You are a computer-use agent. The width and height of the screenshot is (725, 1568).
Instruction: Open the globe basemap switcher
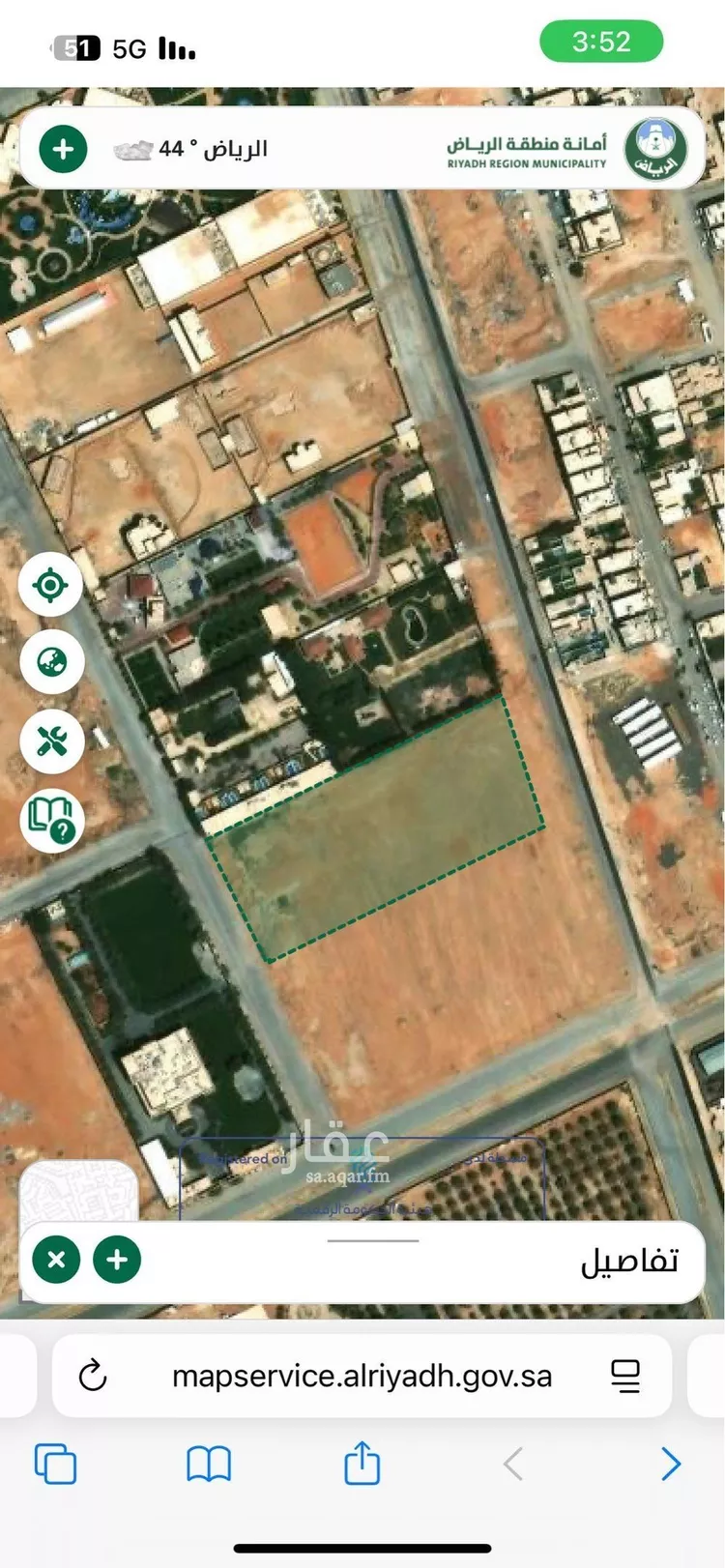pyautogui.click(x=51, y=662)
